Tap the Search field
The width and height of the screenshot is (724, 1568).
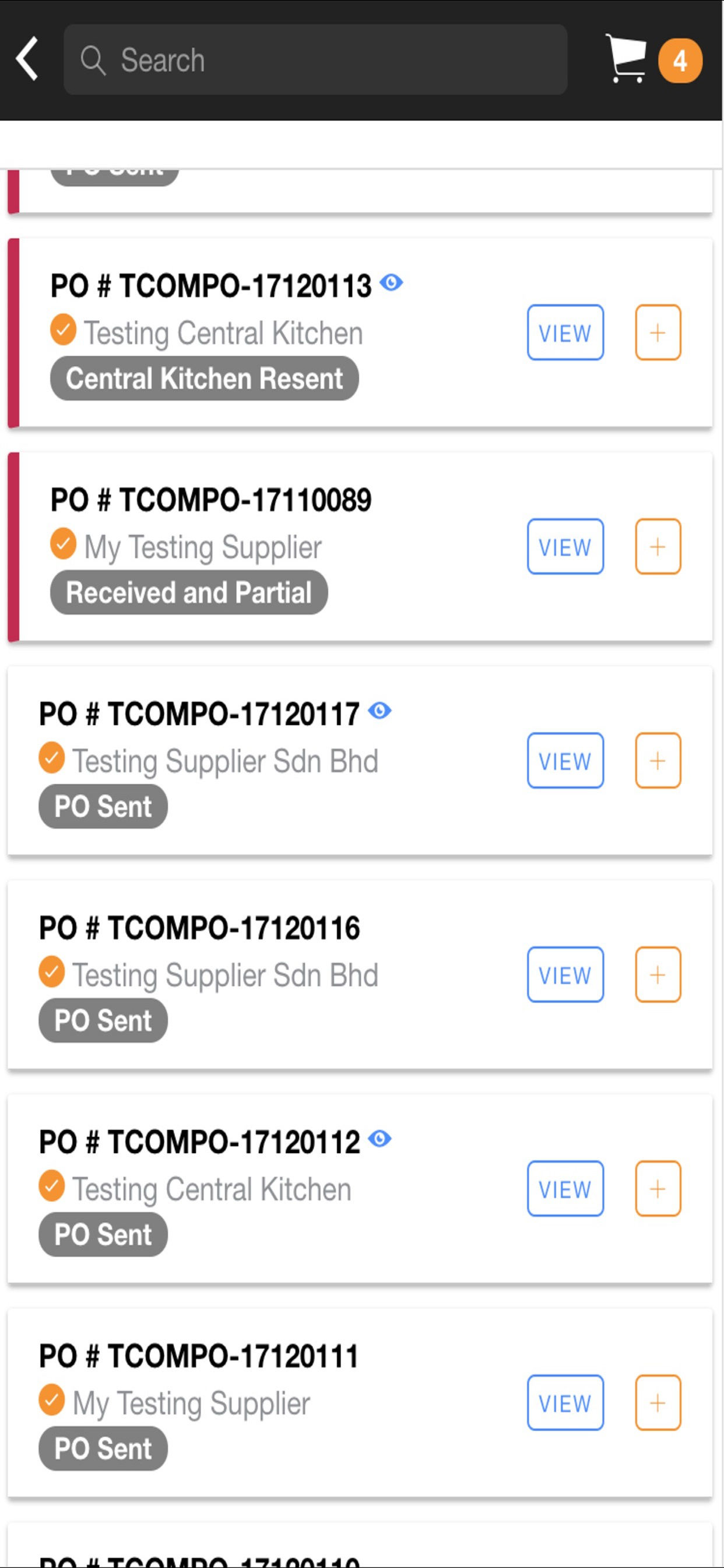[x=315, y=60]
